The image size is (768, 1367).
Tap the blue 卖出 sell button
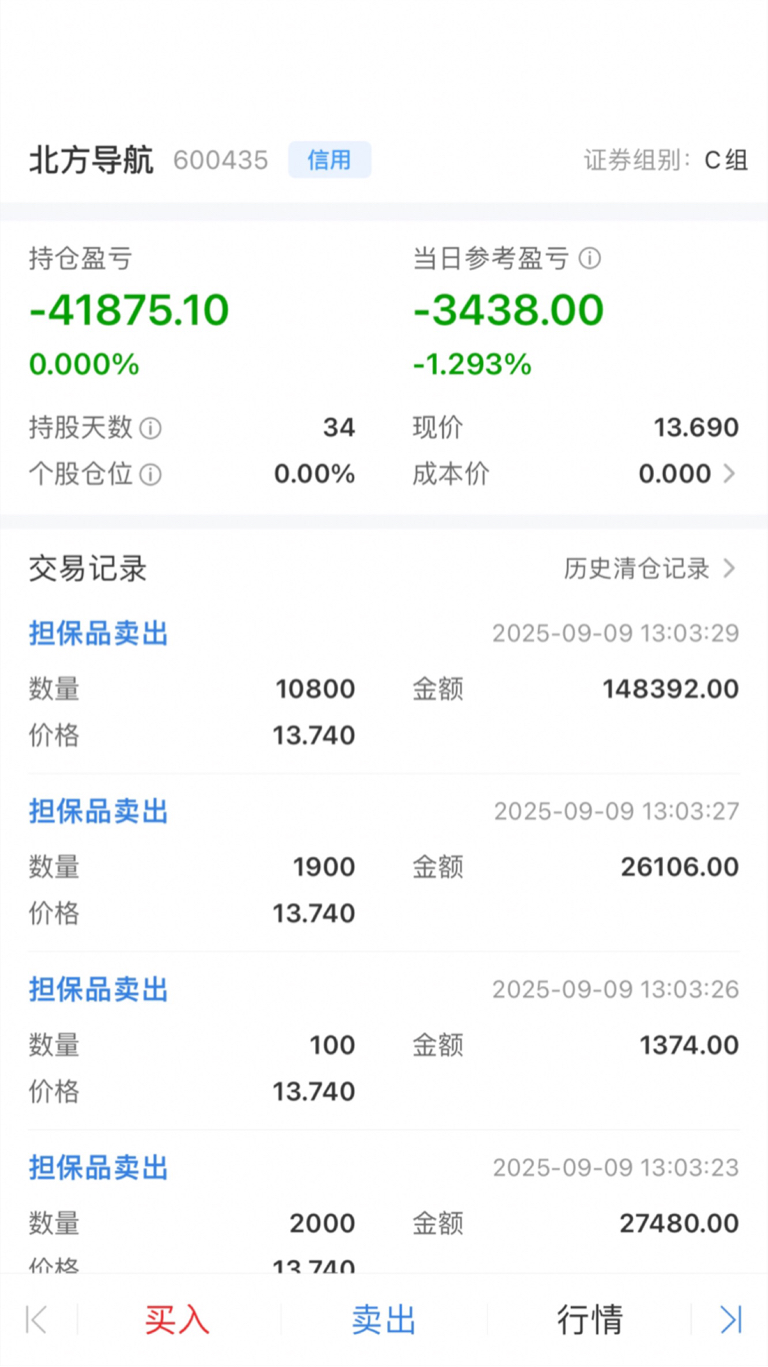(384, 1320)
